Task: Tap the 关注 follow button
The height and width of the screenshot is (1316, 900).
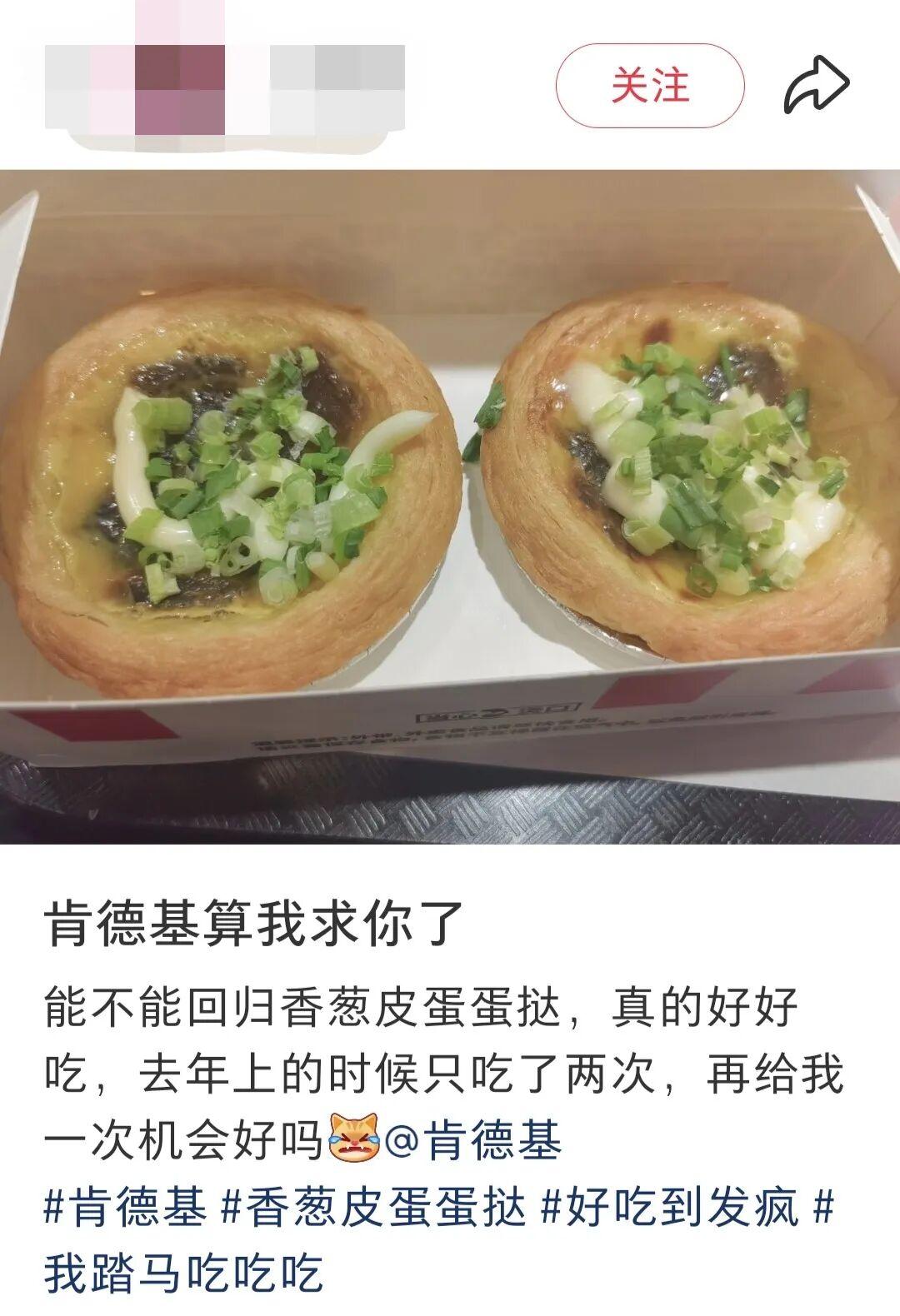Action: coord(652,86)
